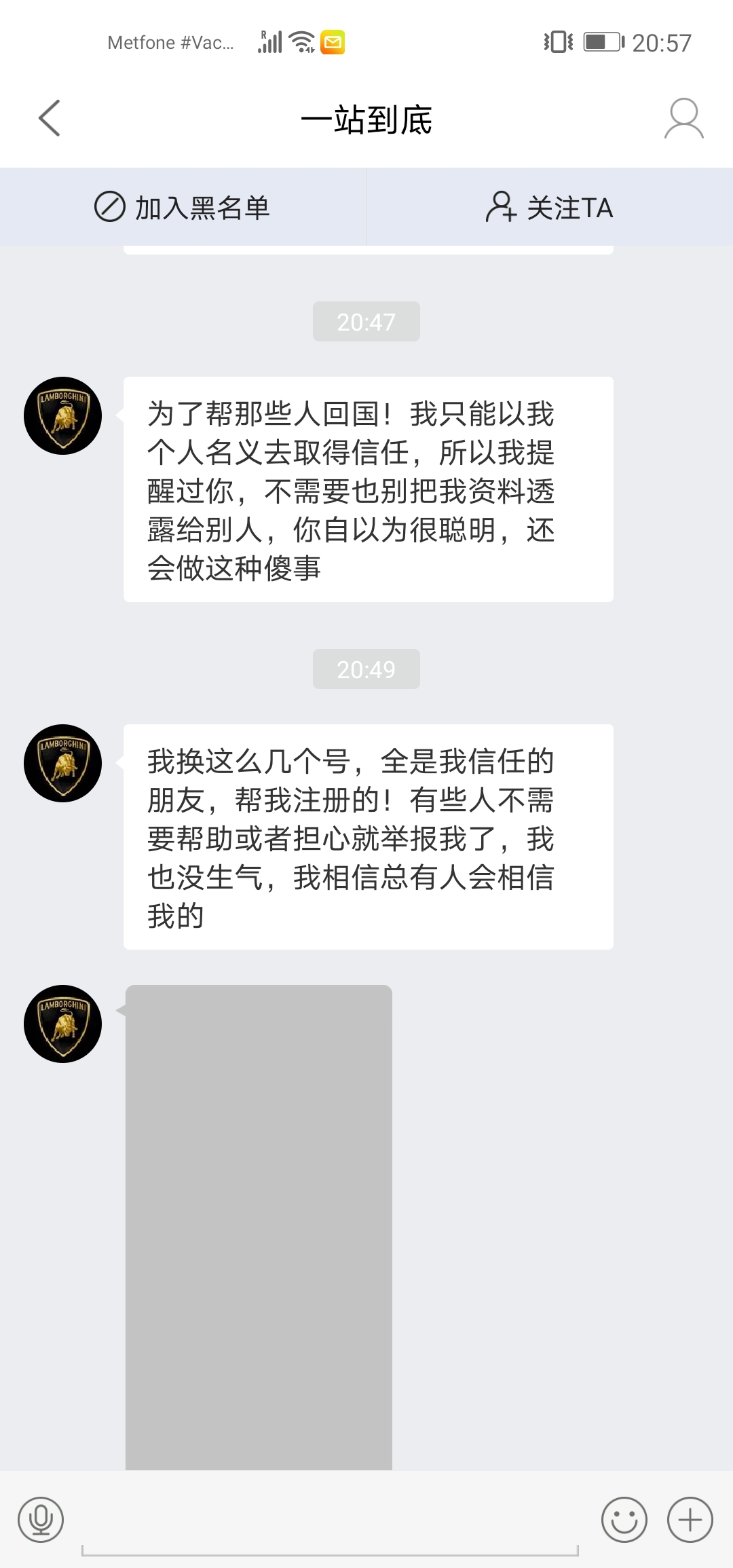The width and height of the screenshot is (733, 1568).
Task: Open the emoji picker
Action: pos(624,1520)
